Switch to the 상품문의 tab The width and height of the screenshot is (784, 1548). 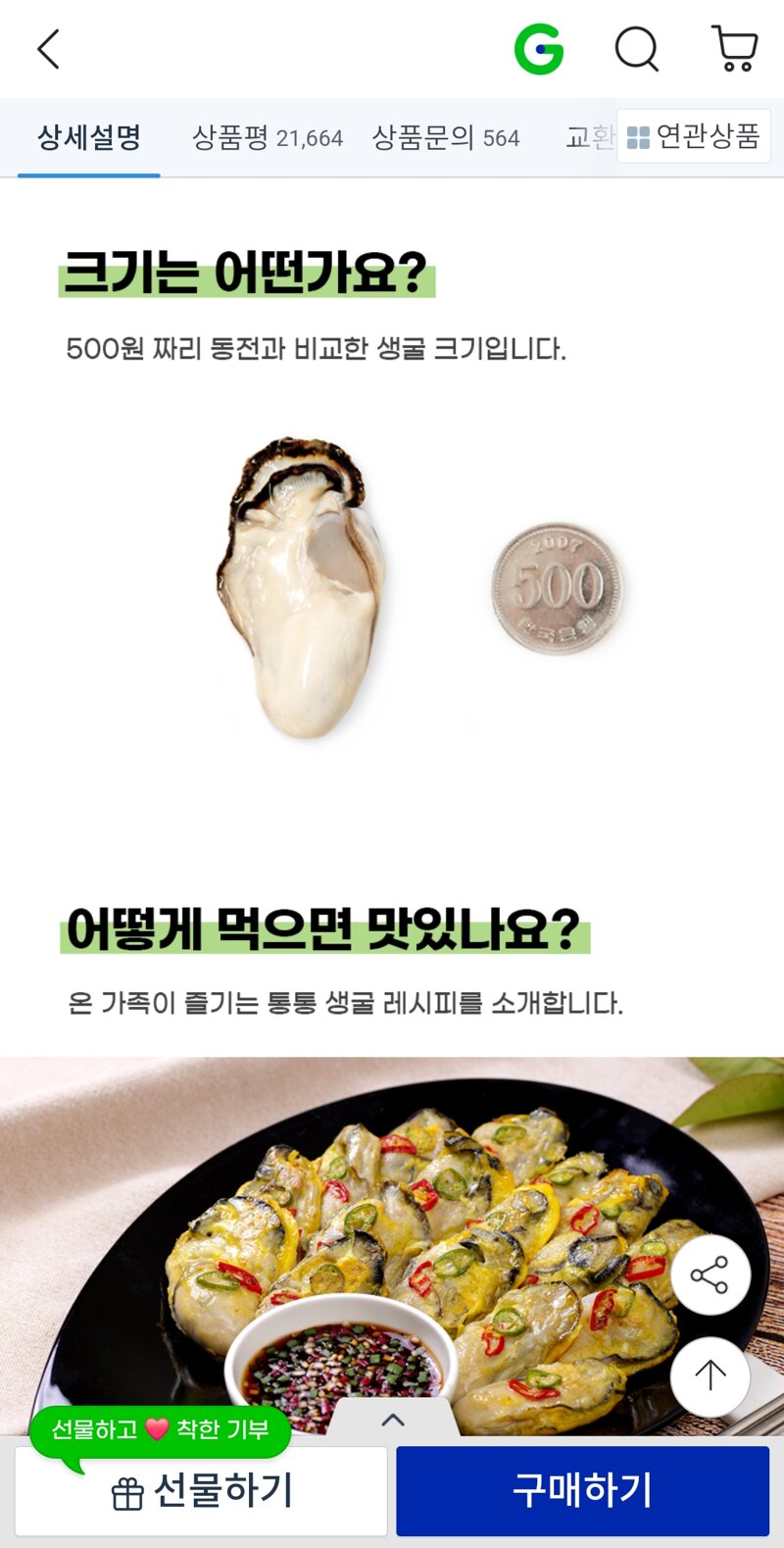tap(446, 137)
